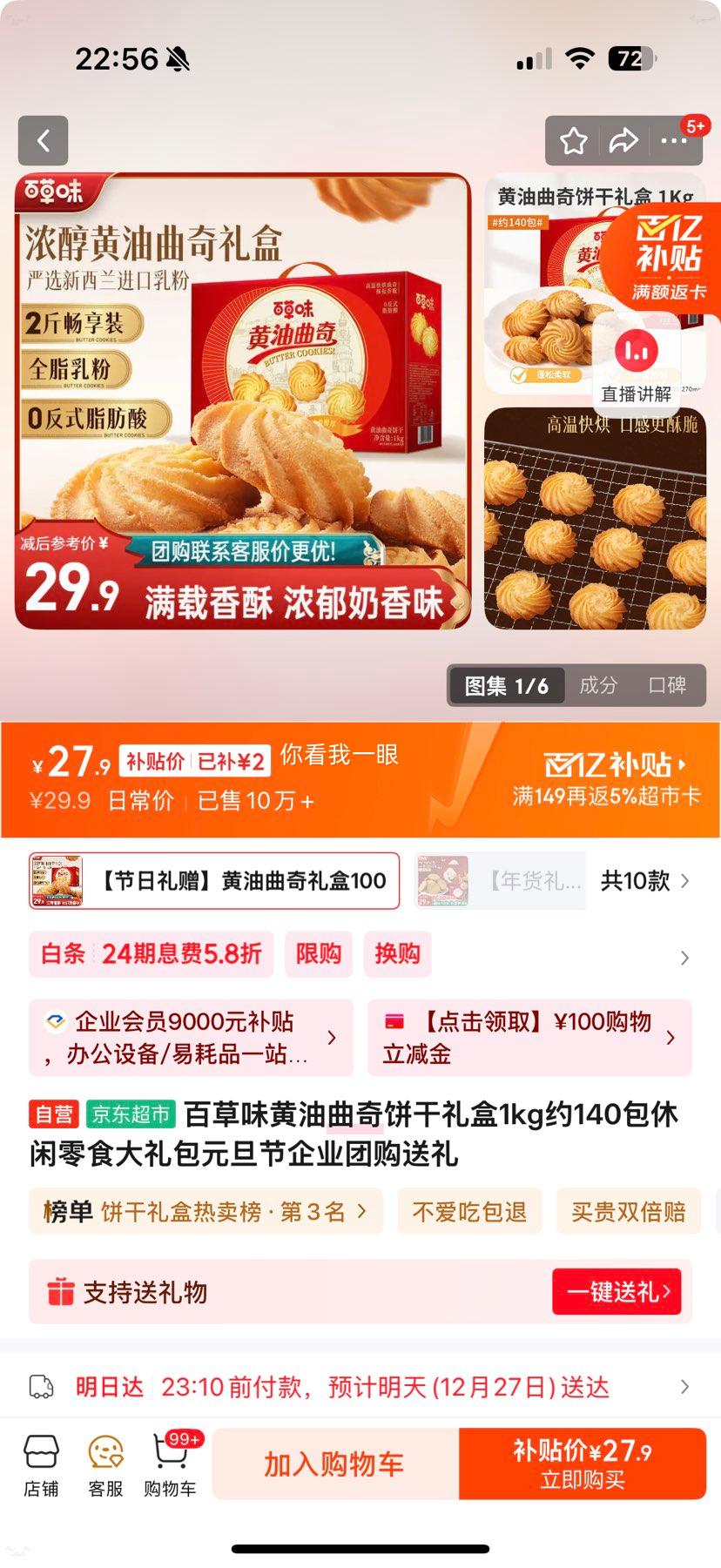Tap 立即购买 to buy now
This screenshot has height=1568, width=721.
[x=584, y=1464]
